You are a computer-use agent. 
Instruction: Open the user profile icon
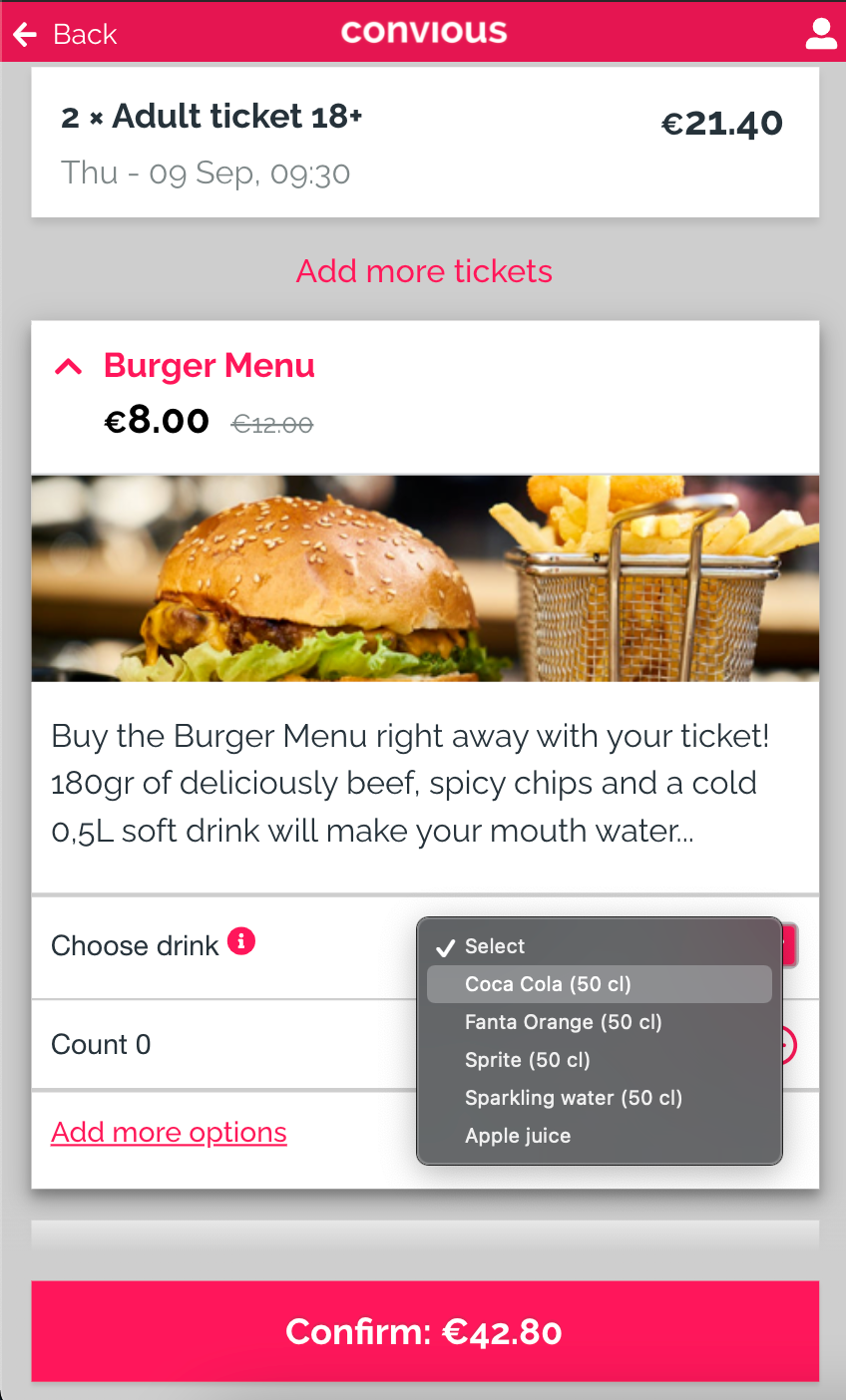(821, 34)
